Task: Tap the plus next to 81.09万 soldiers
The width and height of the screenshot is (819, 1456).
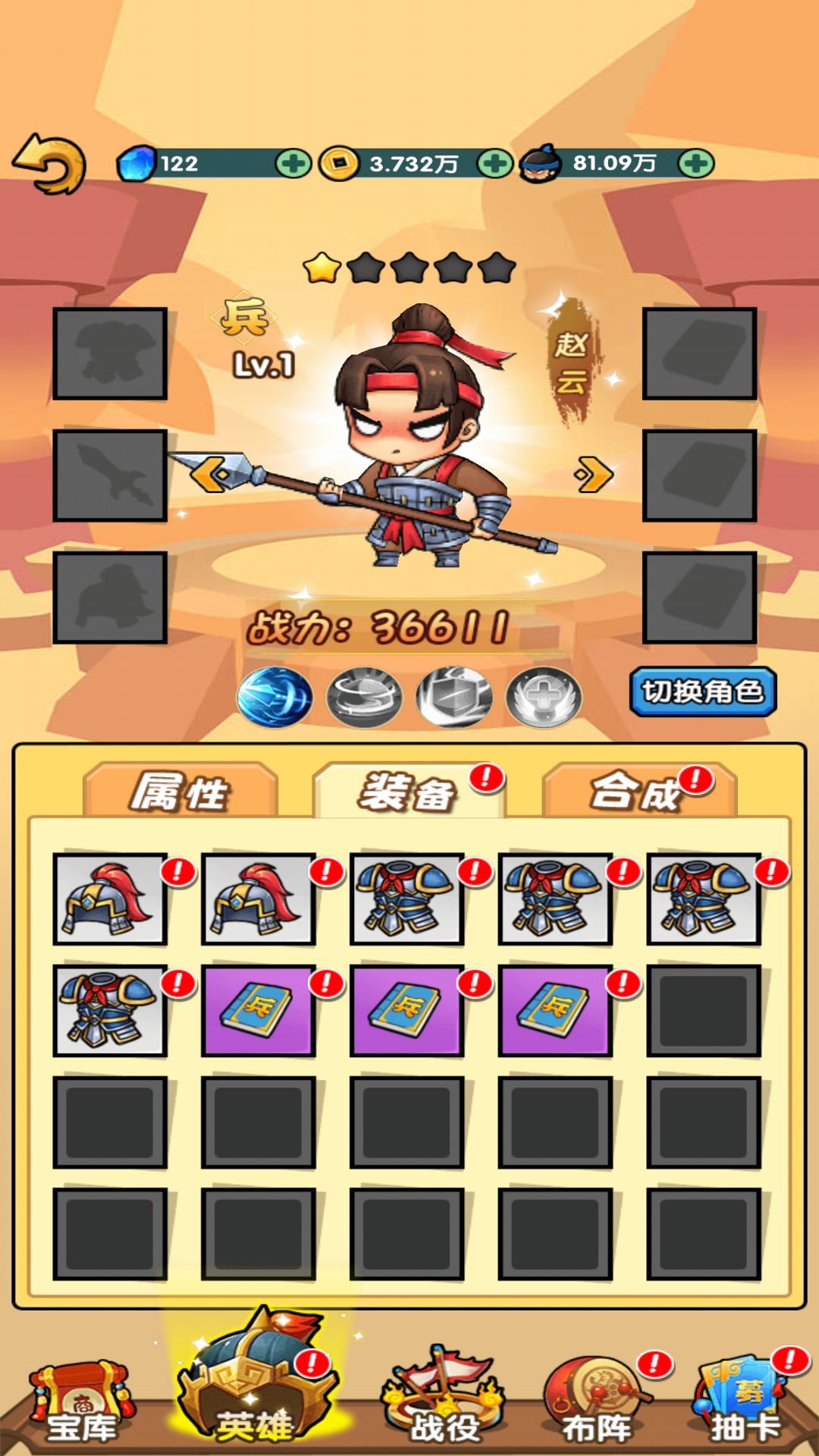Action: pyautogui.click(x=695, y=163)
